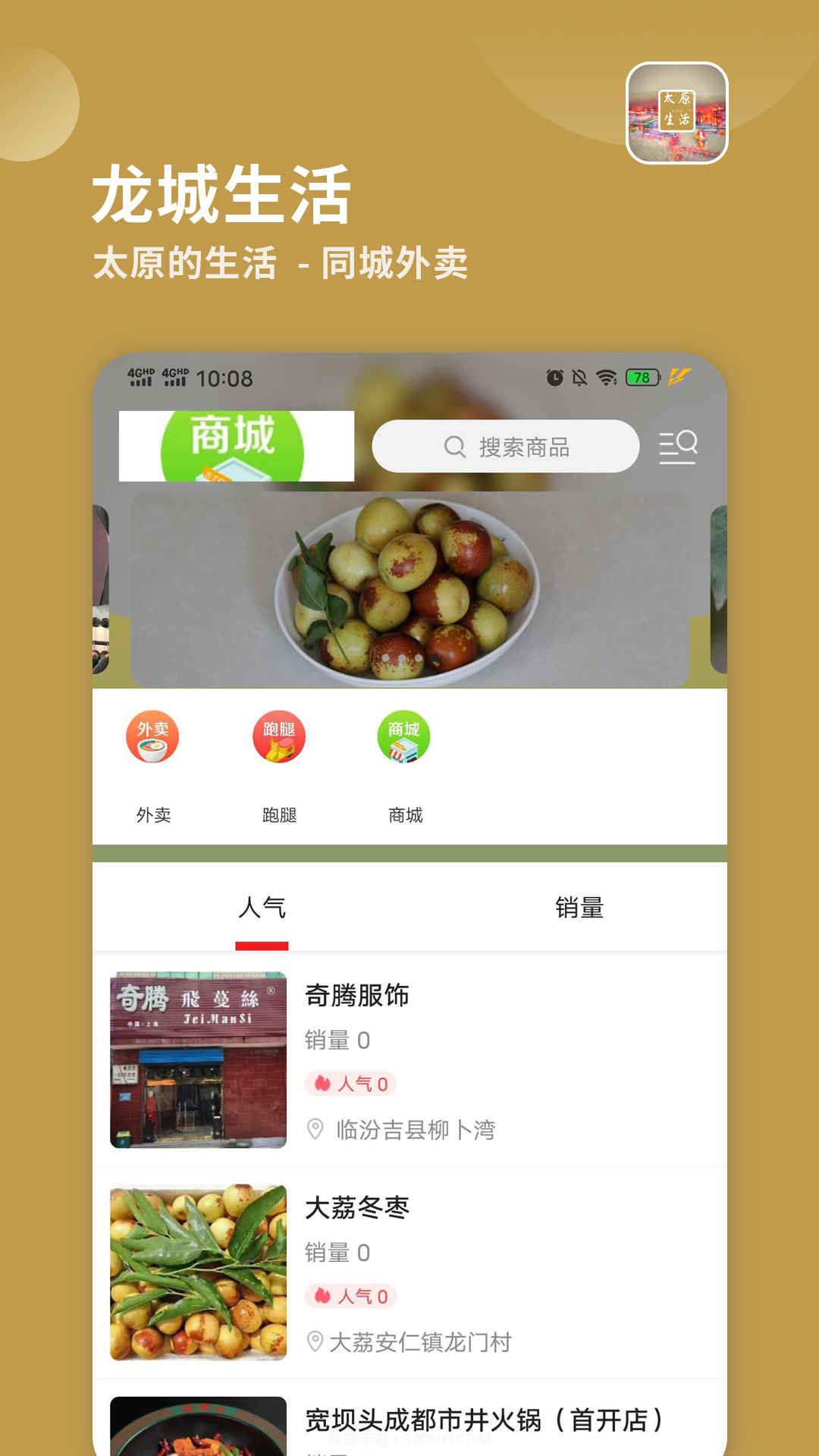
Task: Tap the battery level indicator showing 78
Action: pyautogui.click(x=641, y=377)
